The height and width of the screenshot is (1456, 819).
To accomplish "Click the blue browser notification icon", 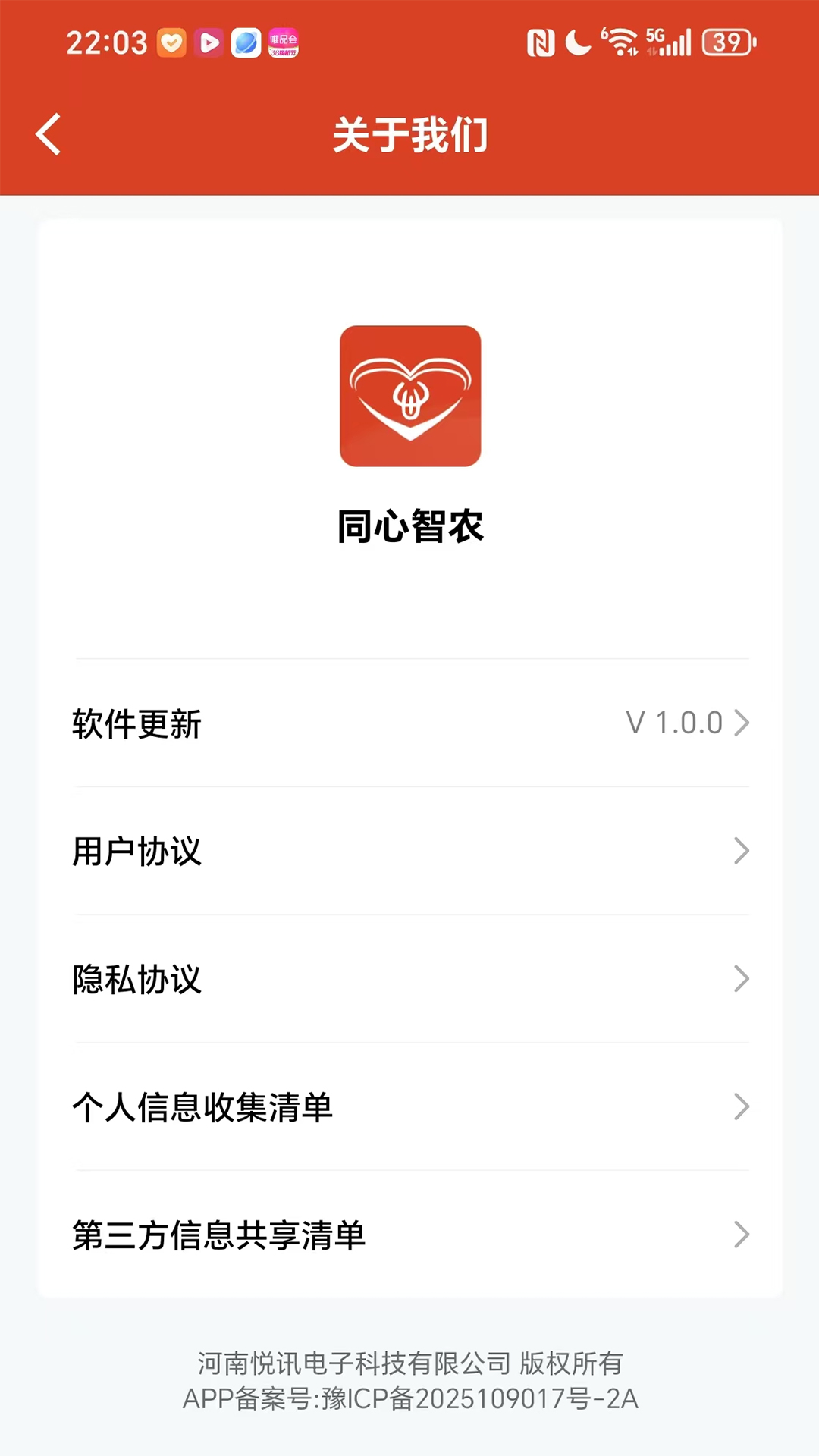I will pos(244,45).
